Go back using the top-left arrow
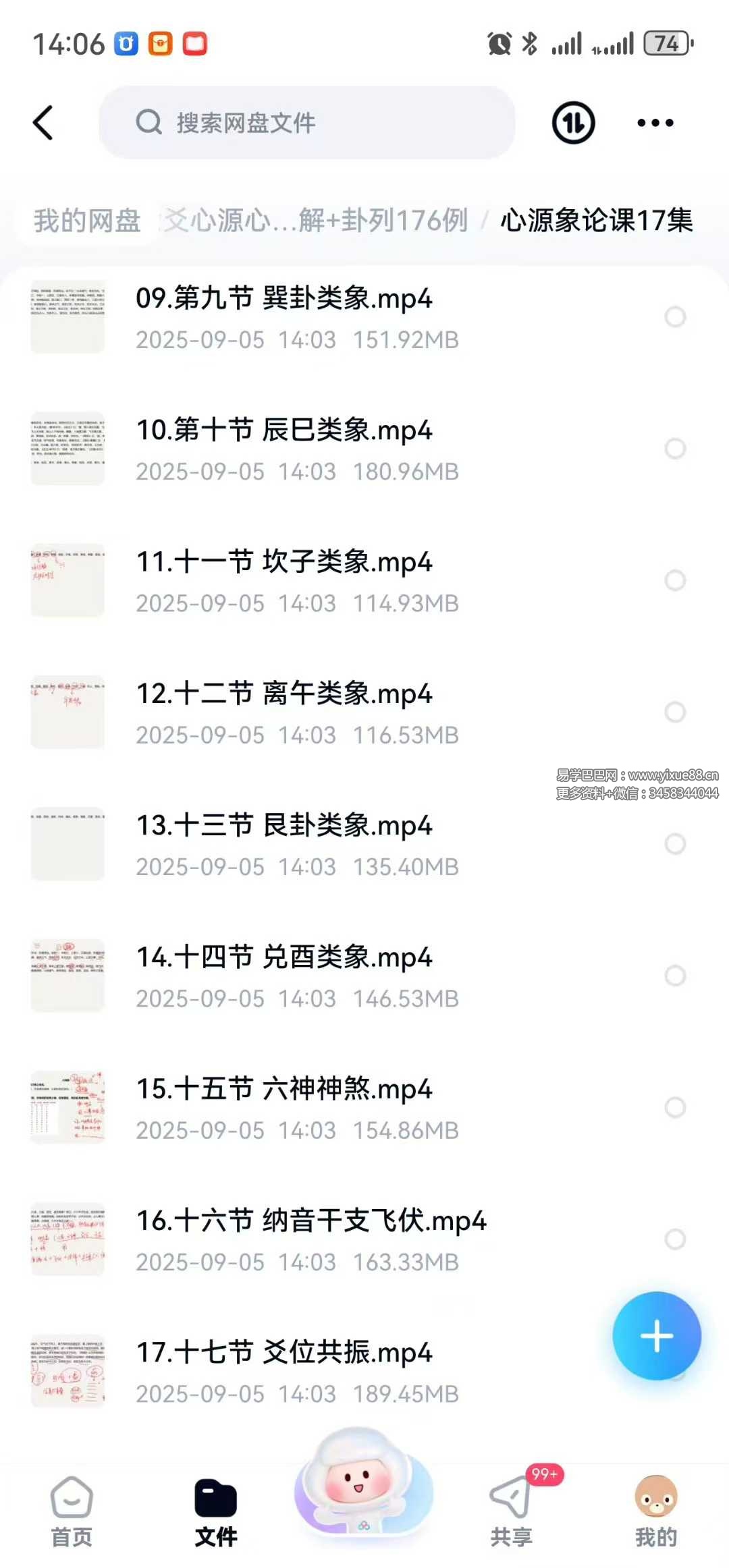This screenshot has width=729, height=1568. (x=43, y=123)
